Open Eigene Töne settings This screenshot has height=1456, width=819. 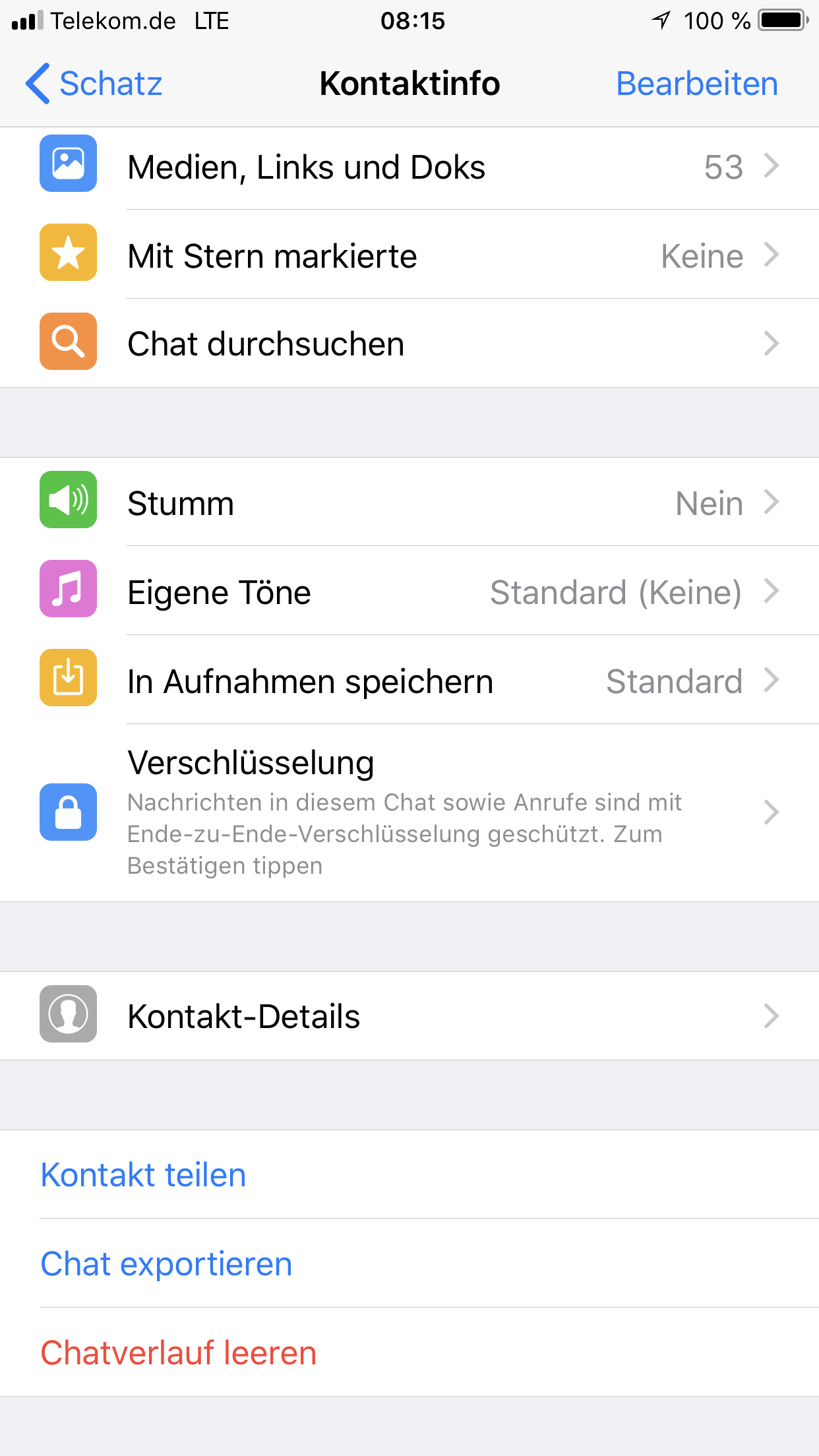pos(409,591)
